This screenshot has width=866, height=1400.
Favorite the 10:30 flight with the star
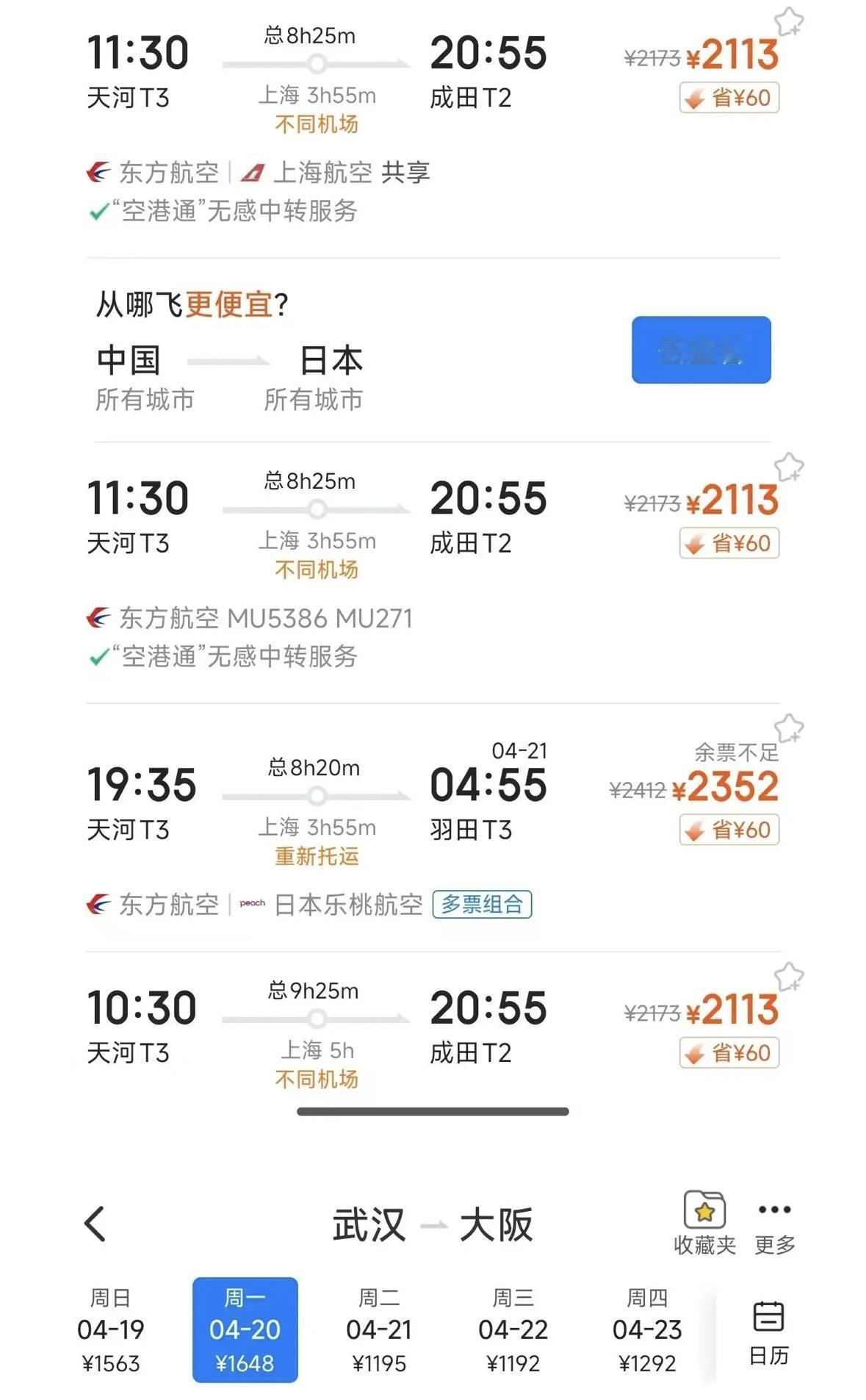point(789,977)
